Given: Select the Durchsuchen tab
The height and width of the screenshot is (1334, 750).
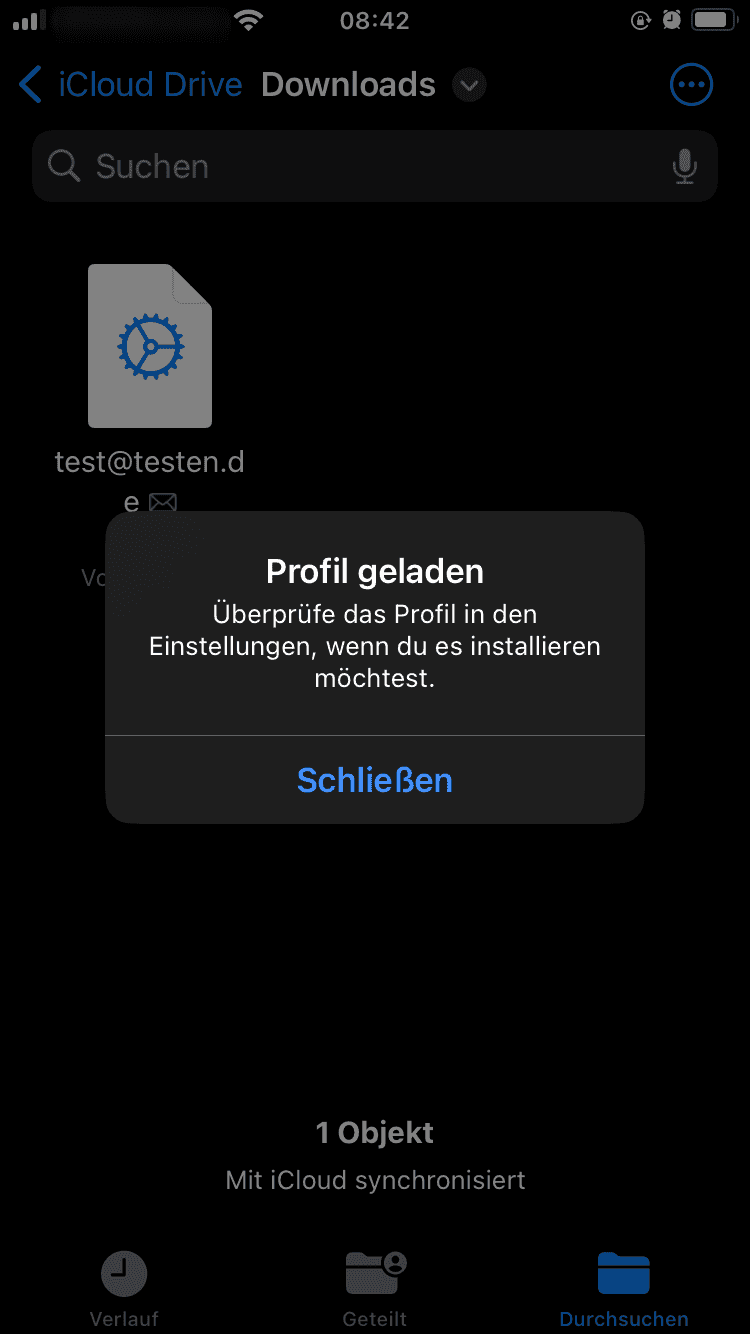Looking at the screenshot, I should [x=624, y=1288].
